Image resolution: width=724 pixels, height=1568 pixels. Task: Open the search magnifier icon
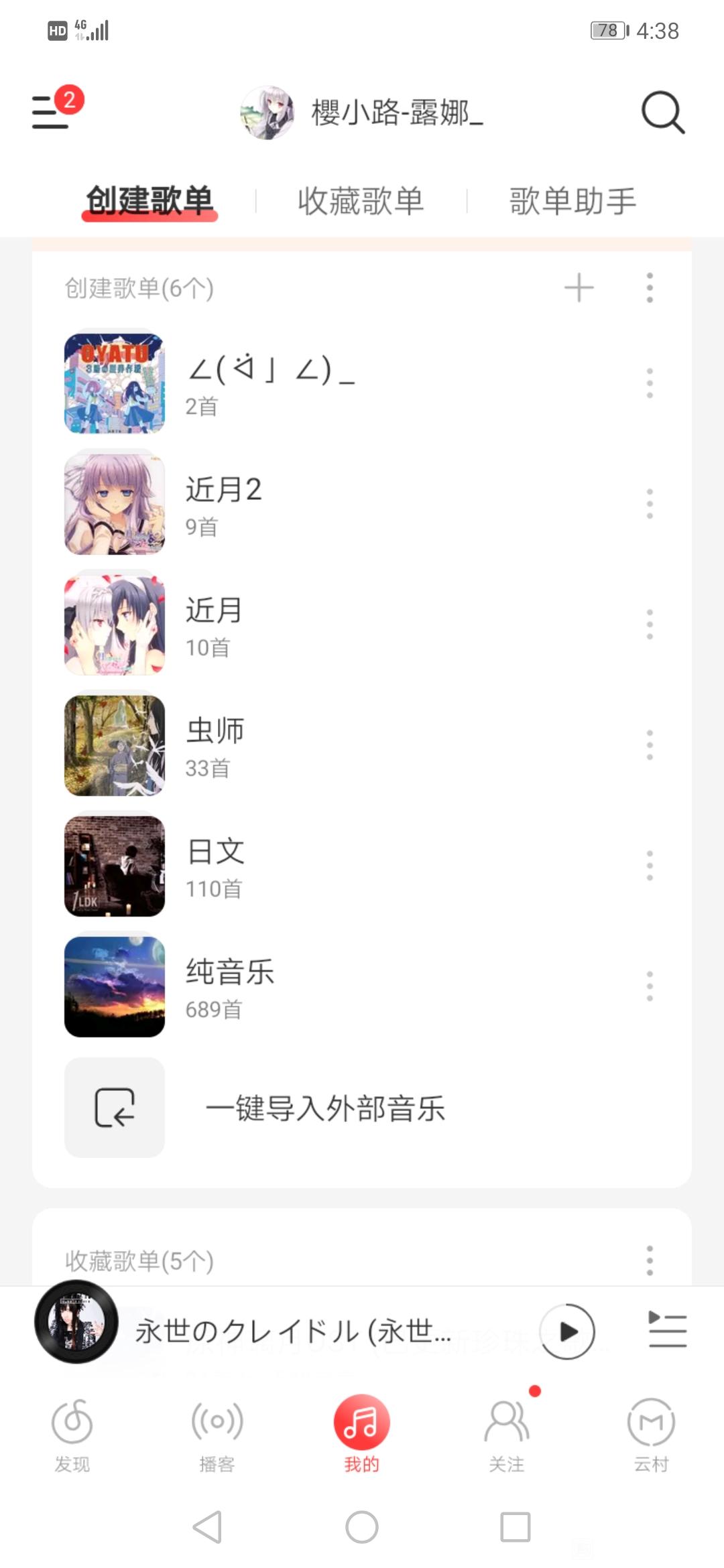tap(663, 112)
